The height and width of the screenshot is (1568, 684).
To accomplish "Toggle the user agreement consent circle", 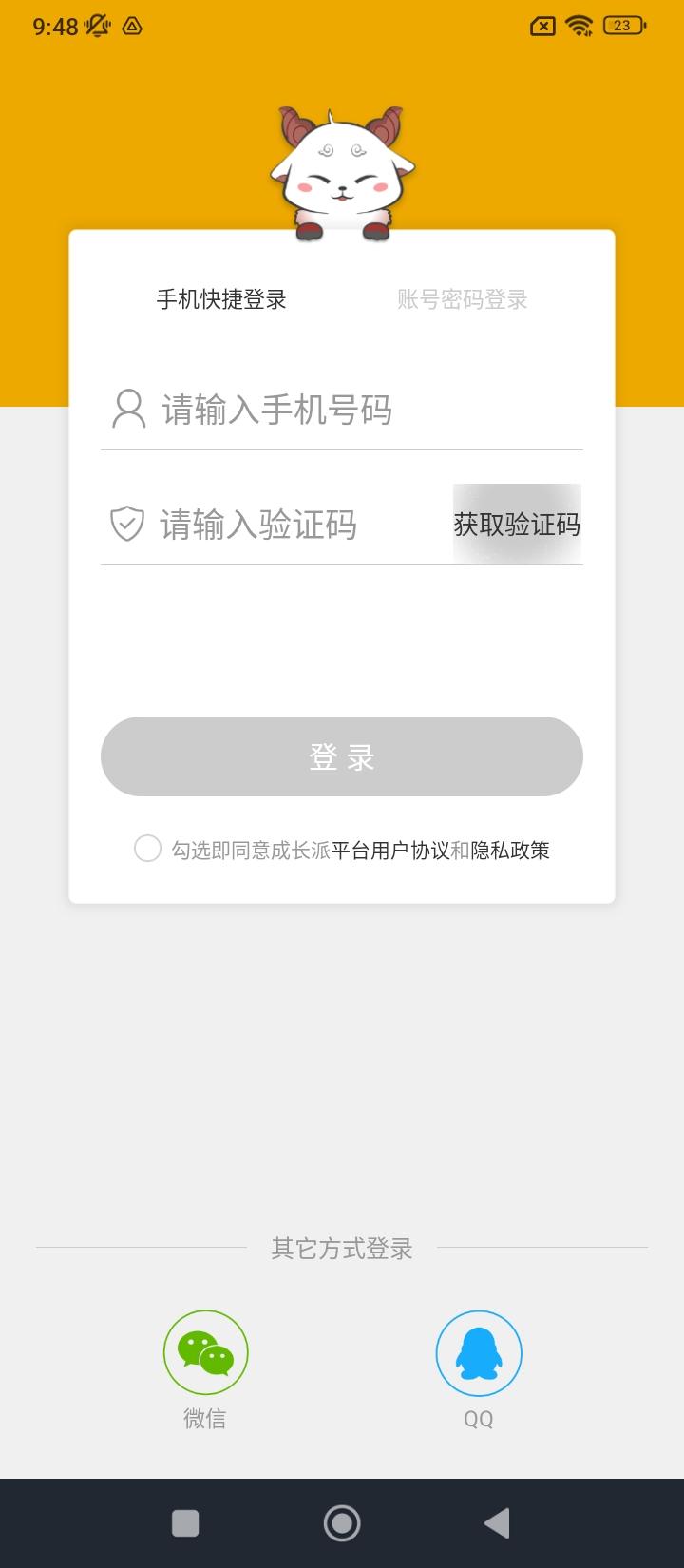I will pyautogui.click(x=147, y=849).
